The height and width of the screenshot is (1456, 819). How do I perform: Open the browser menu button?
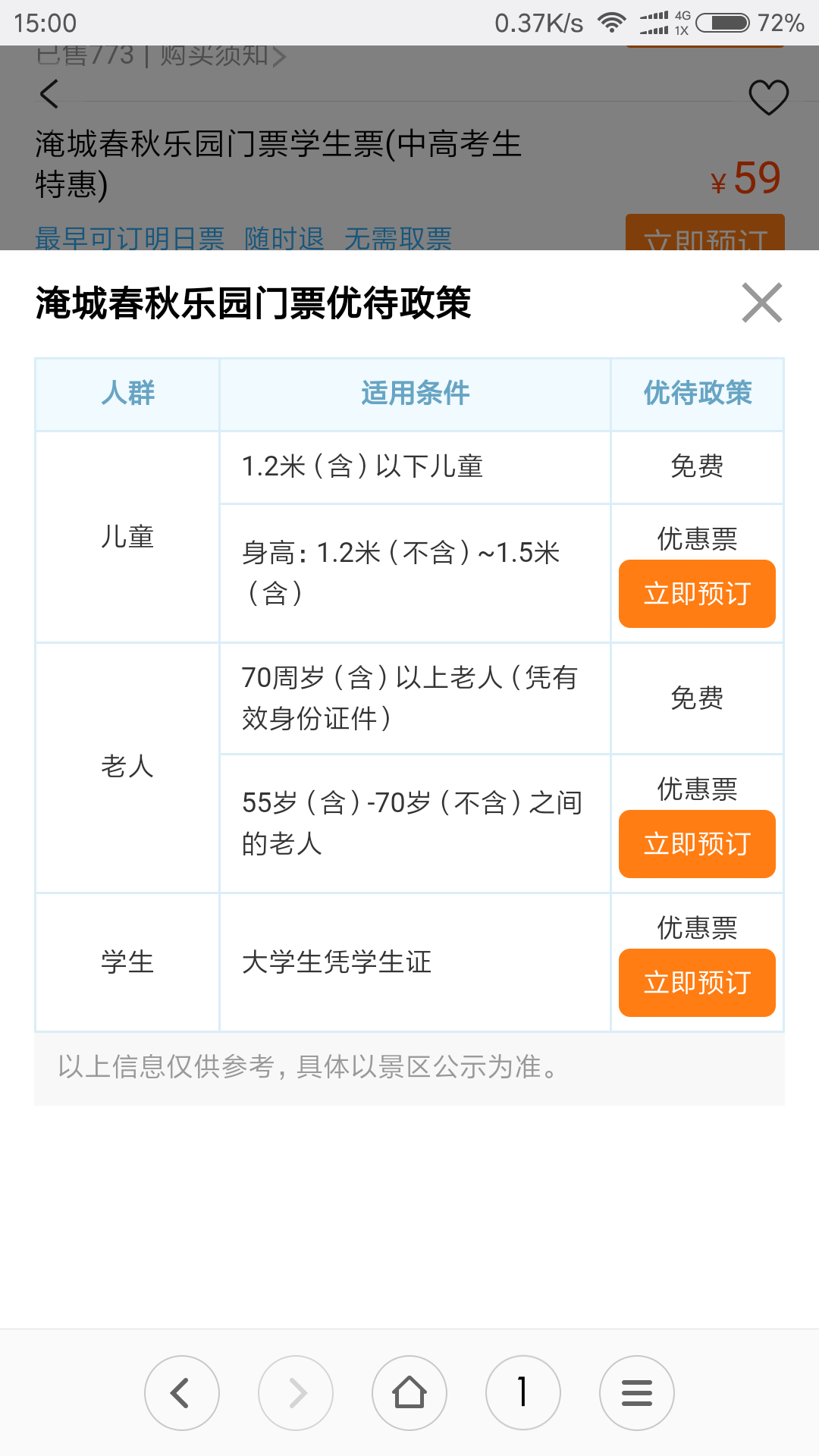point(637,1393)
